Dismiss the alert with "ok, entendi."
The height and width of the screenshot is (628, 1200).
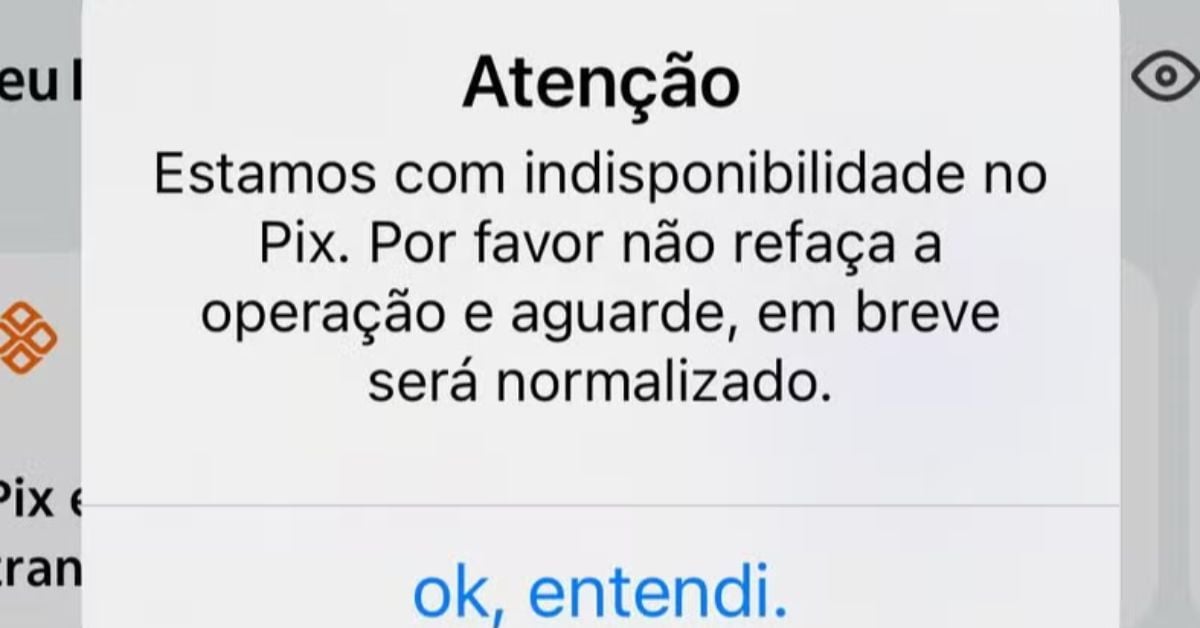tap(600, 594)
